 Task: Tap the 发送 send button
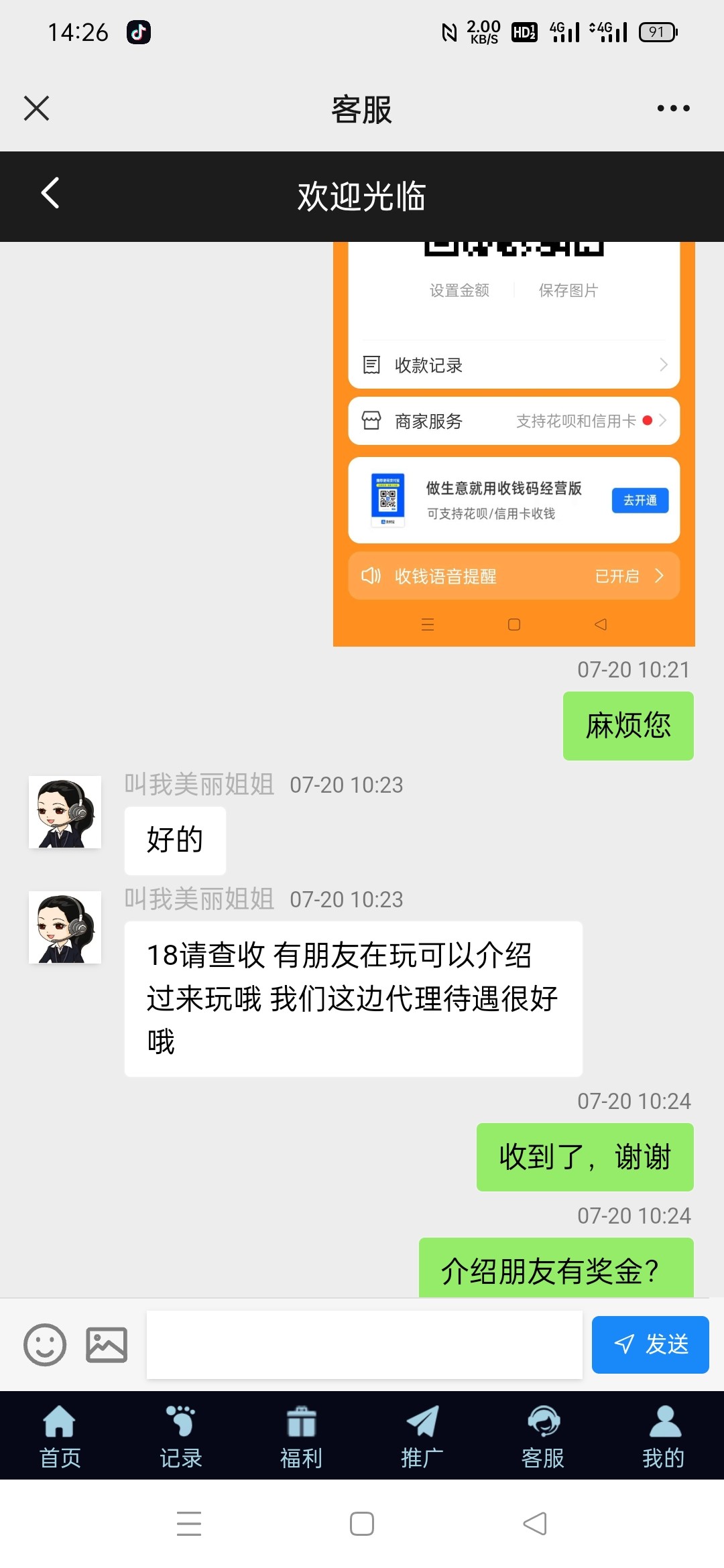[x=650, y=1344]
